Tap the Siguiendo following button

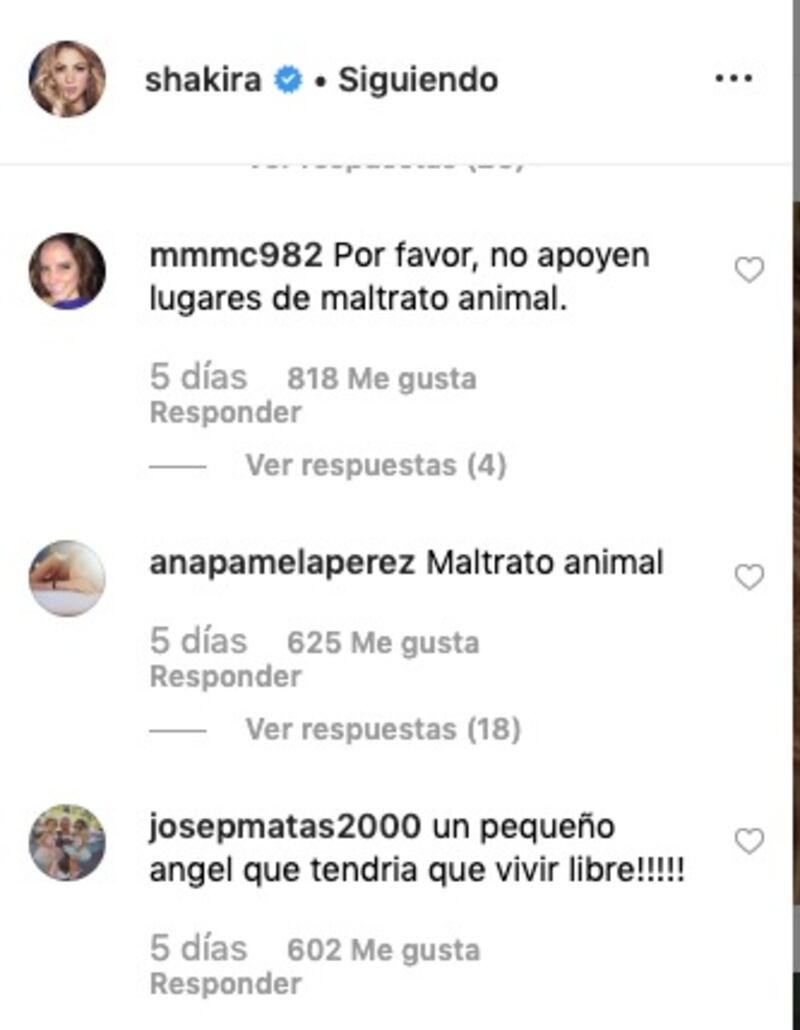click(x=417, y=80)
